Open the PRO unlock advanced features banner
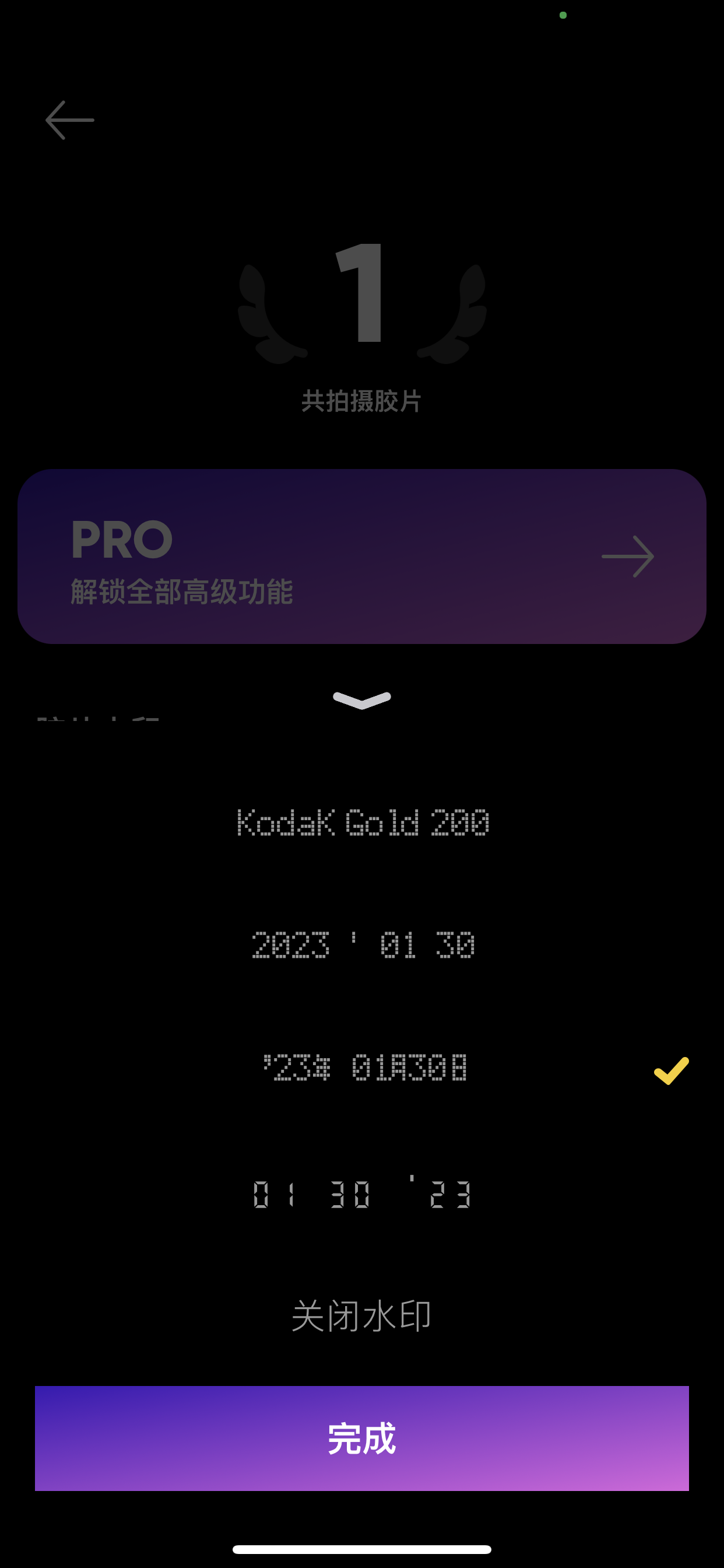The image size is (724, 1568). tap(362, 556)
